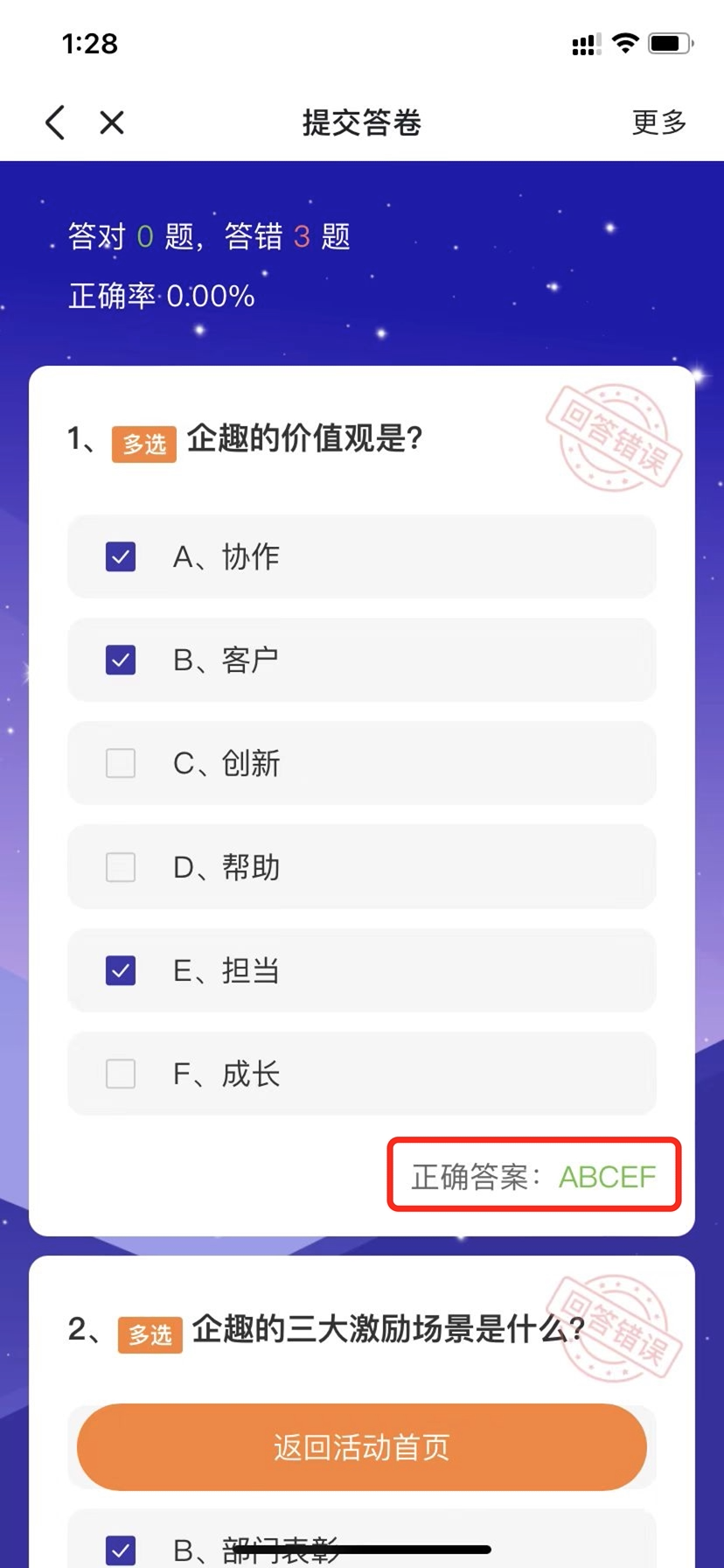This screenshot has height=1568, width=724.
Task: Uncheck option A、协作
Action: click(121, 556)
